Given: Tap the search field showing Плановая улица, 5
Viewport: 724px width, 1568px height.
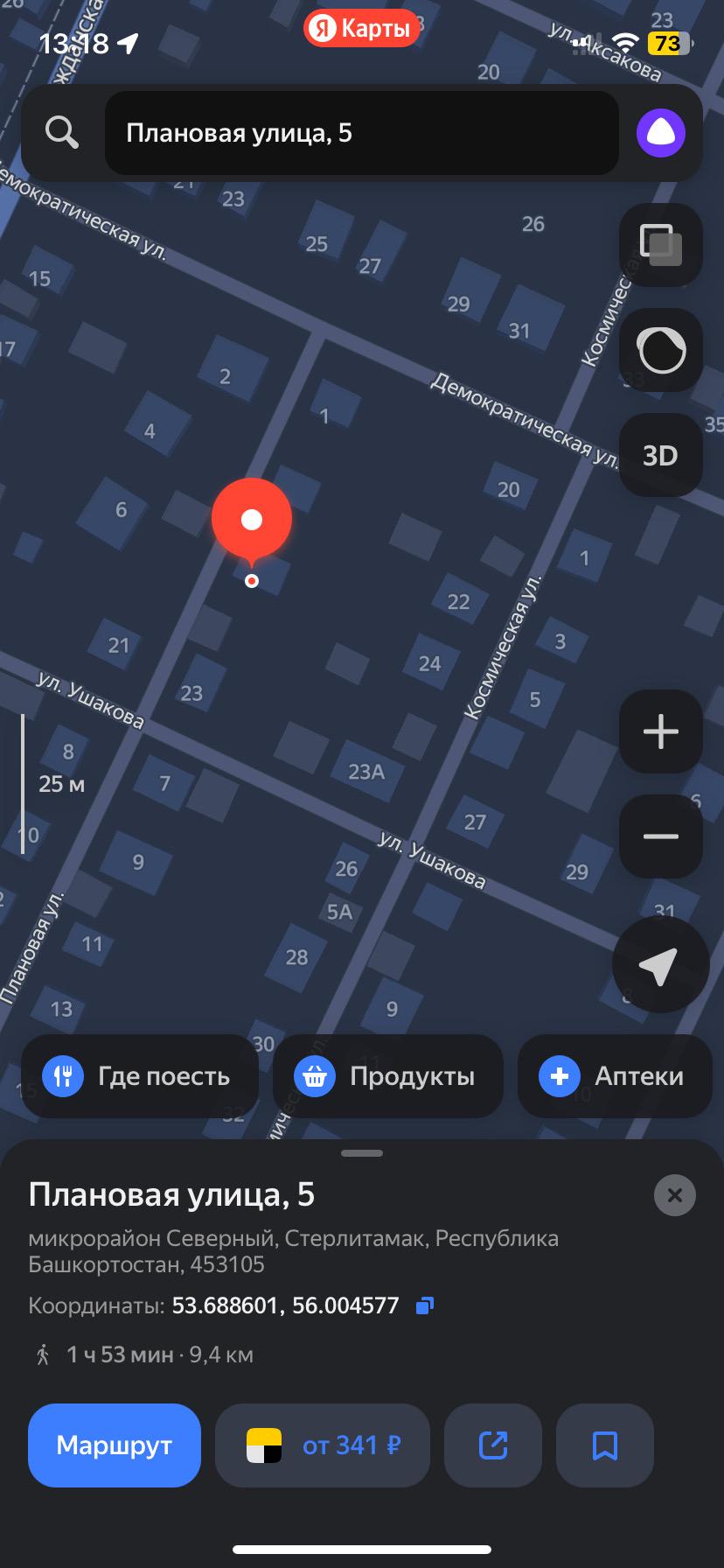Looking at the screenshot, I should click(361, 133).
